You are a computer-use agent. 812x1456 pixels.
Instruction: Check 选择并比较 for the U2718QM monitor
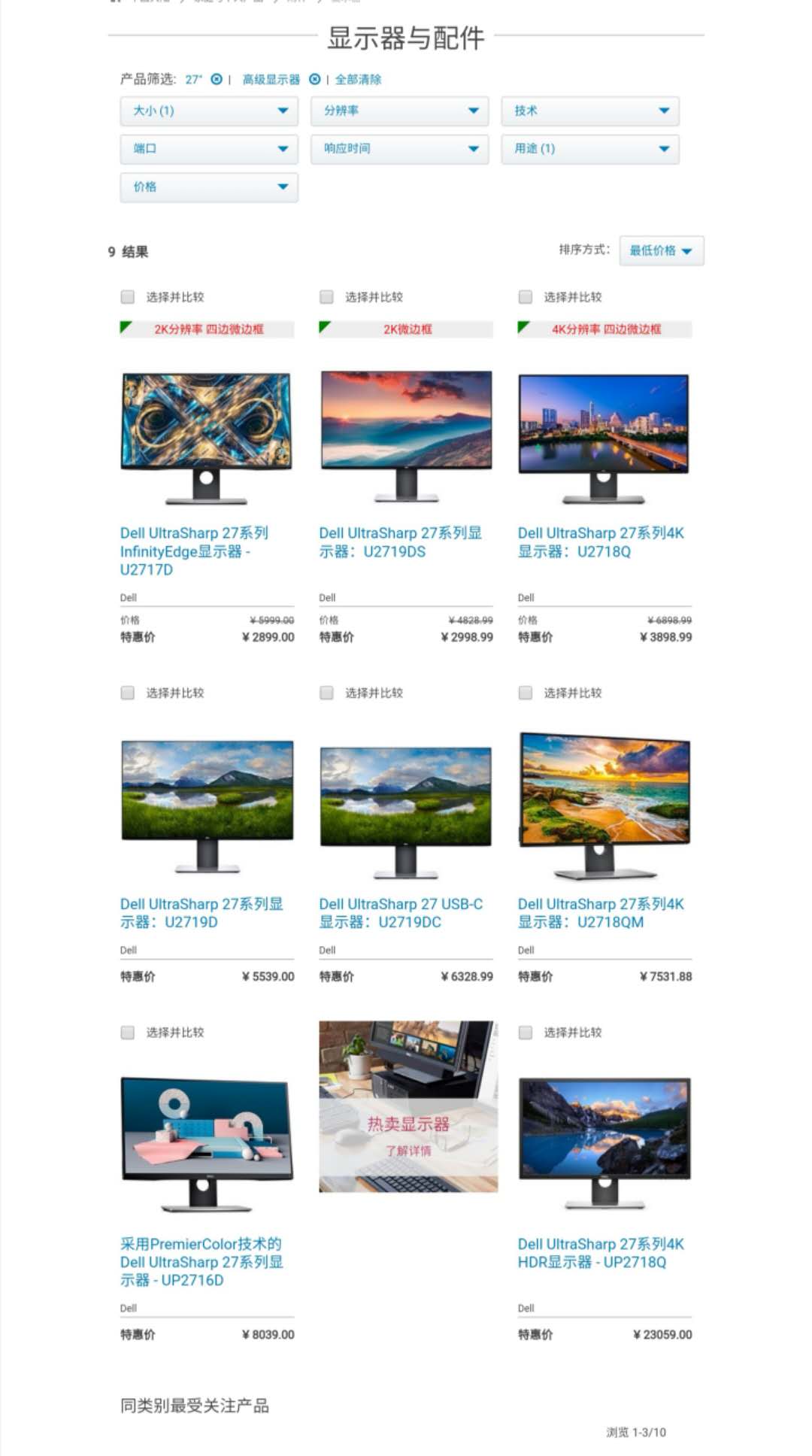pos(524,693)
